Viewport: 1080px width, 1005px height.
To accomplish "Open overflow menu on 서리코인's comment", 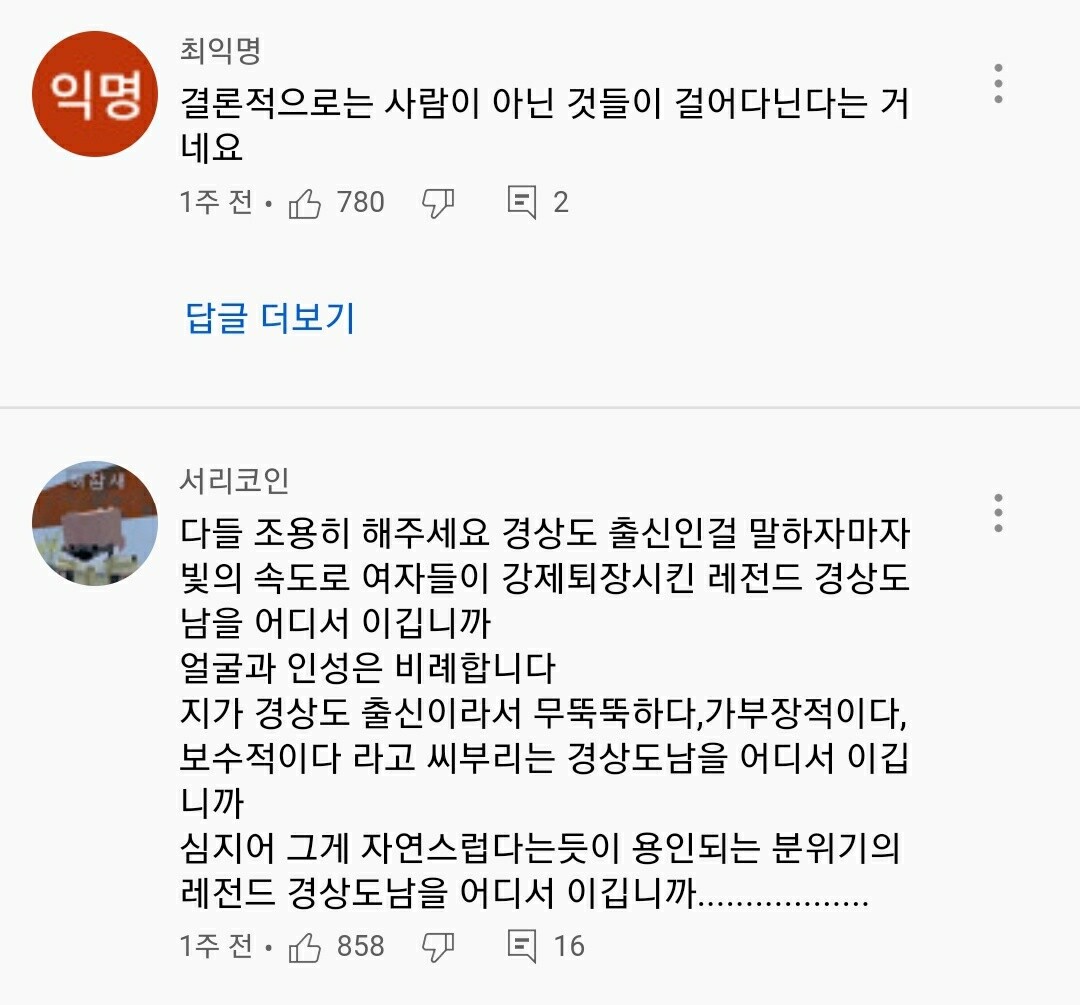I will 998,513.
